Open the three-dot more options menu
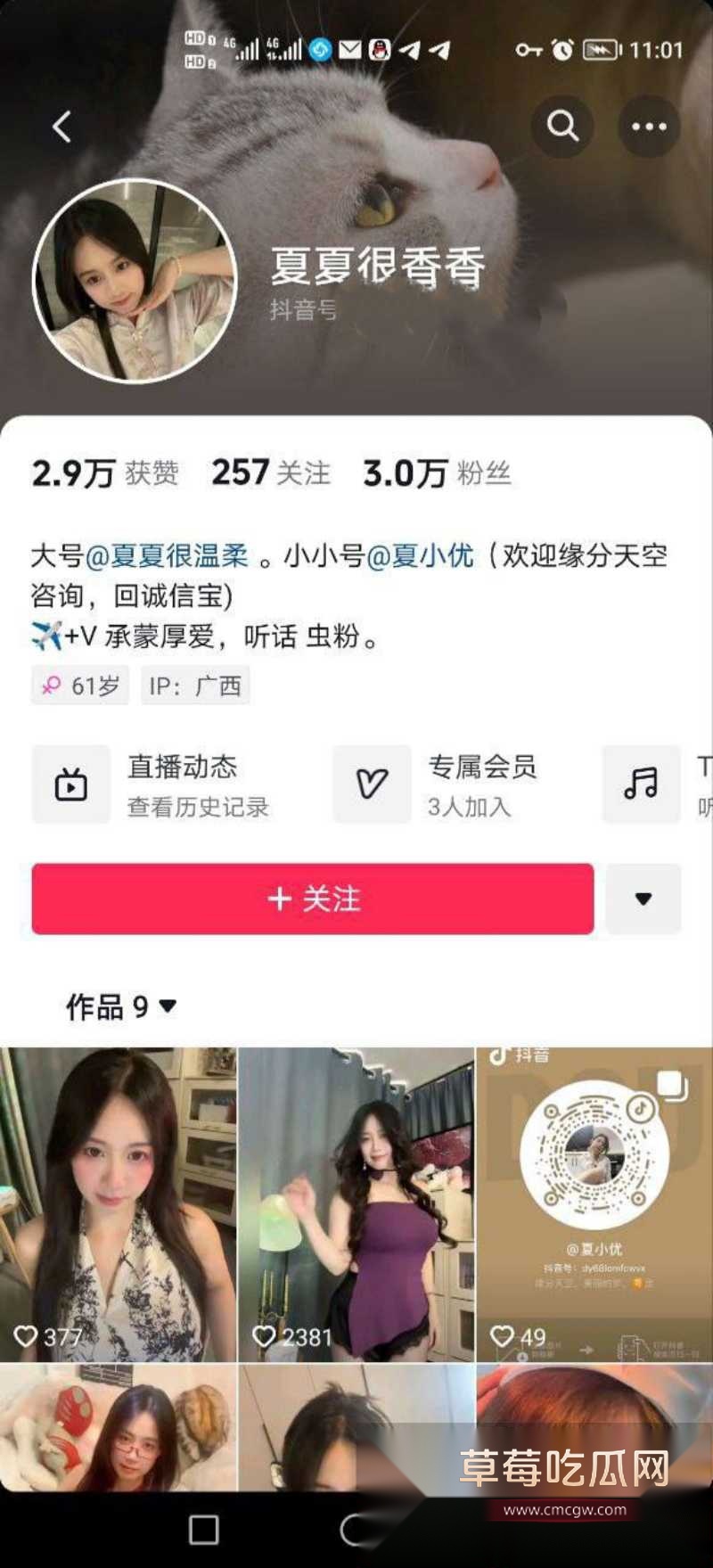Screen dimensions: 713x1568 click(x=648, y=127)
